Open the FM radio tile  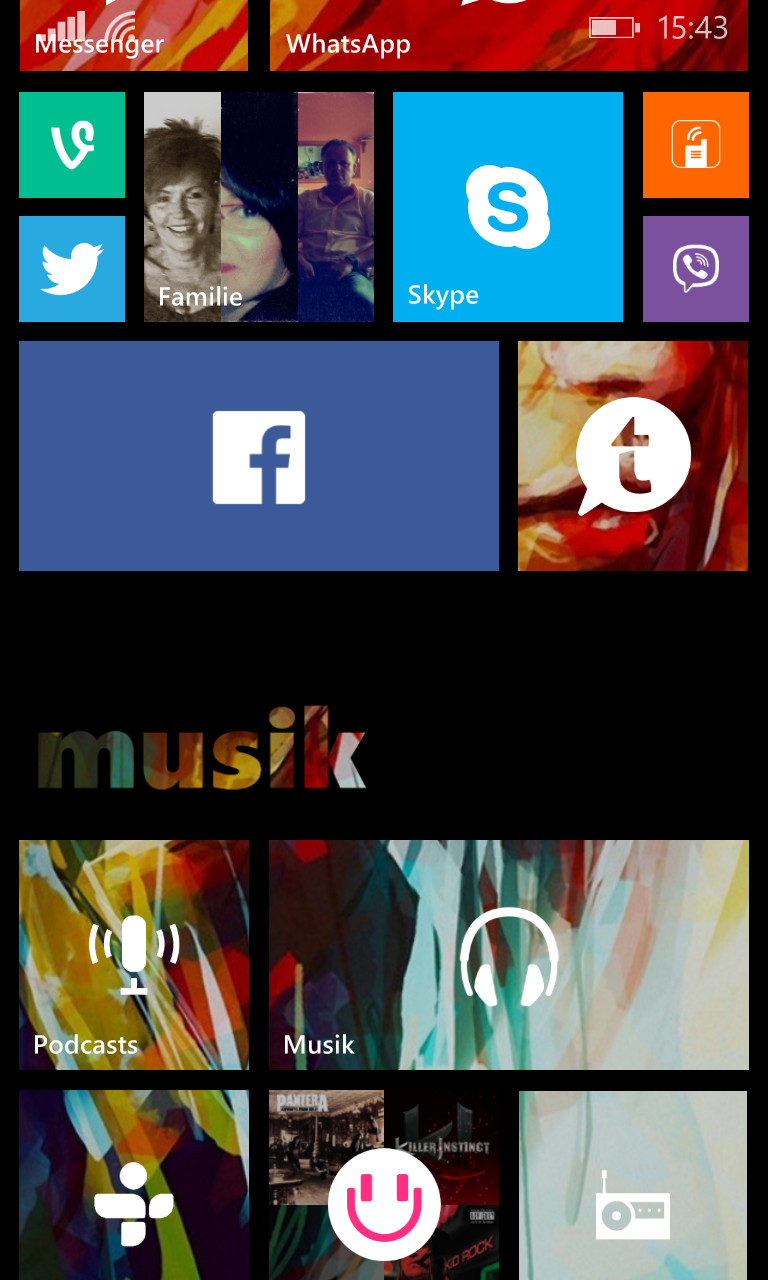(x=633, y=1190)
